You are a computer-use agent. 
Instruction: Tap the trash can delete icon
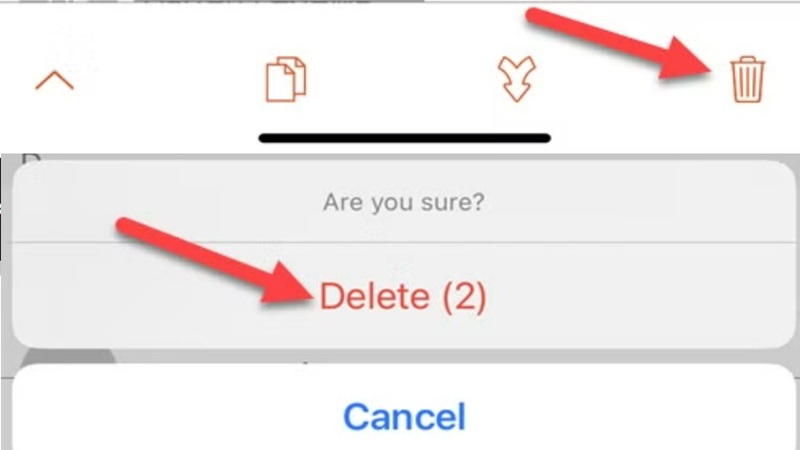pos(747,79)
